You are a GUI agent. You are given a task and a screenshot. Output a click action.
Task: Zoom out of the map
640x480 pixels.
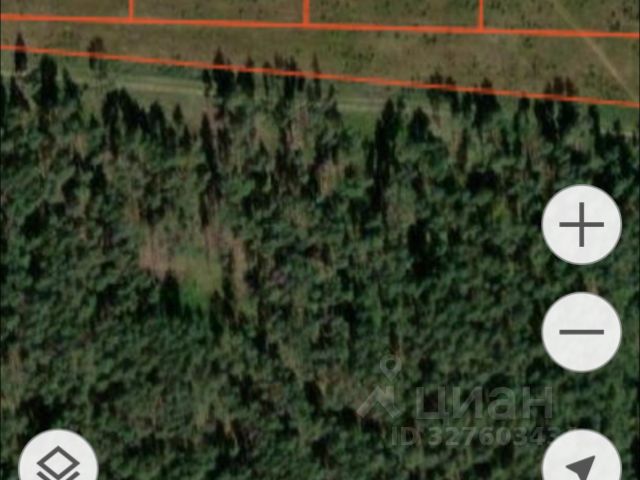[581, 332]
